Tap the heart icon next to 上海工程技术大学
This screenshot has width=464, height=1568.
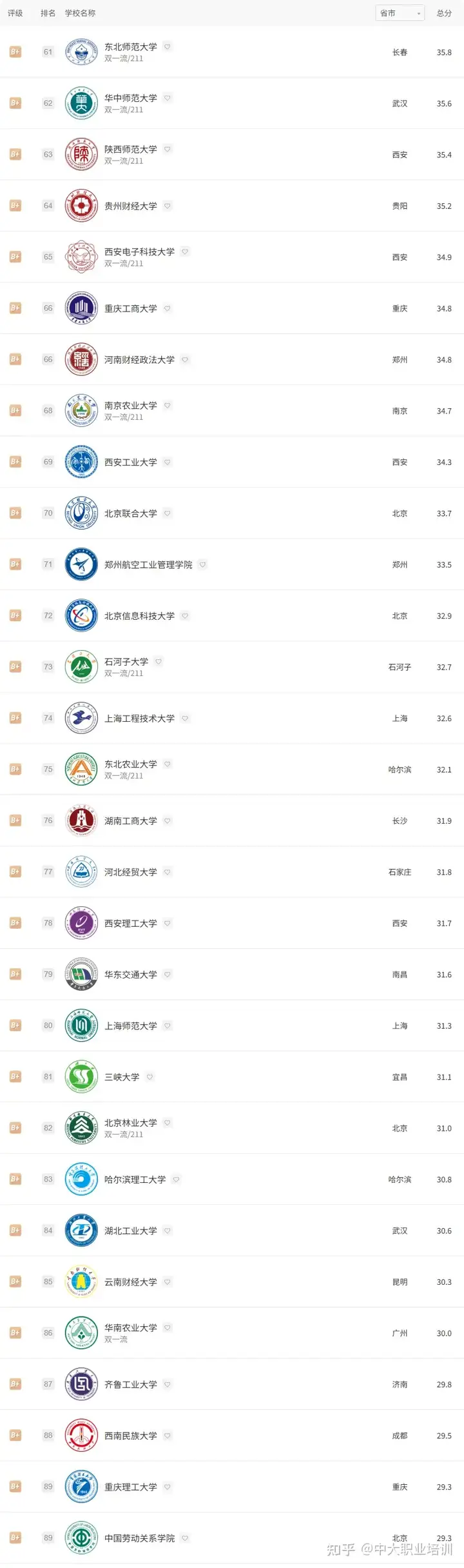click(x=185, y=718)
